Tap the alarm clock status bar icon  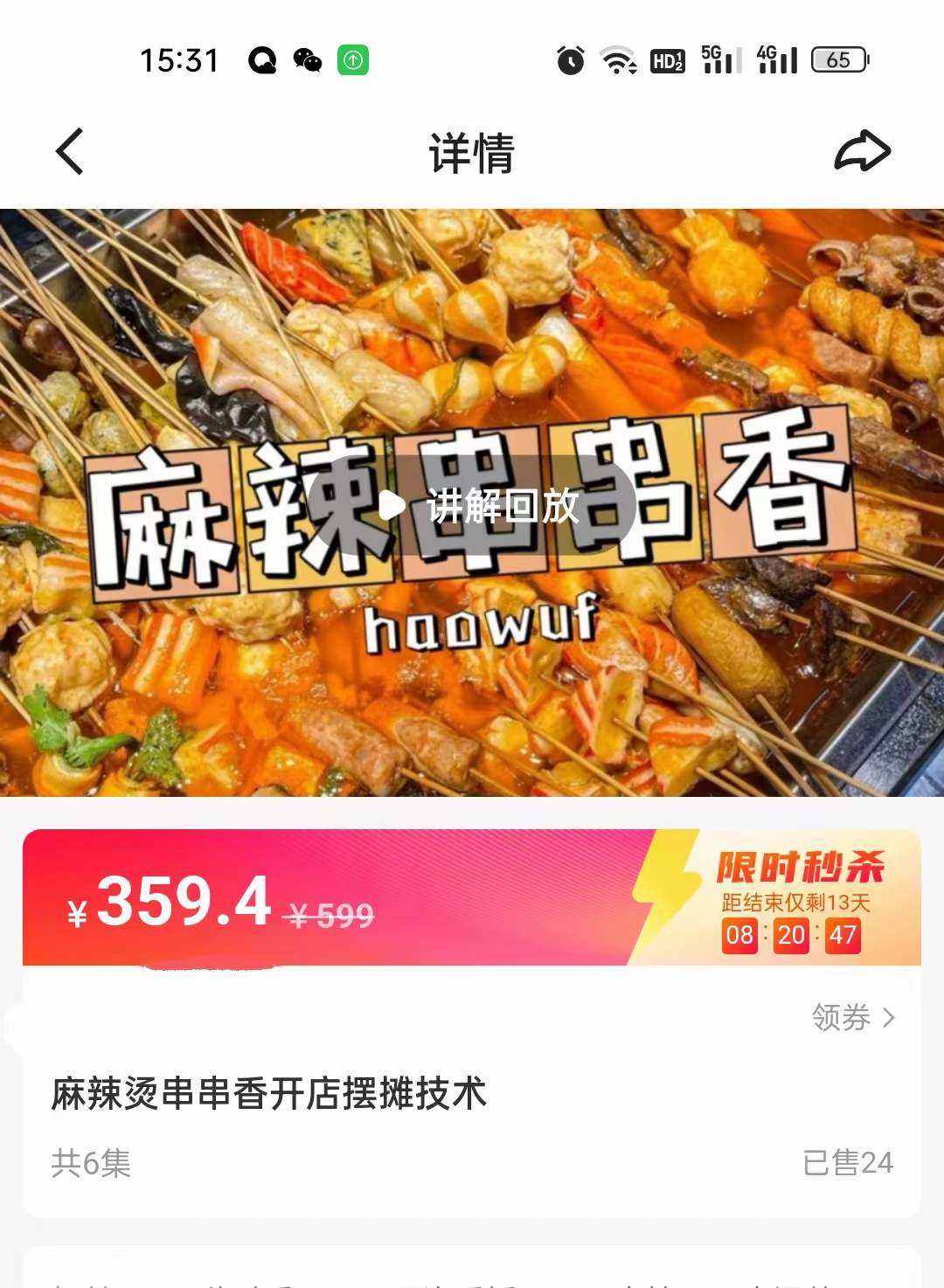[x=569, y=59]
